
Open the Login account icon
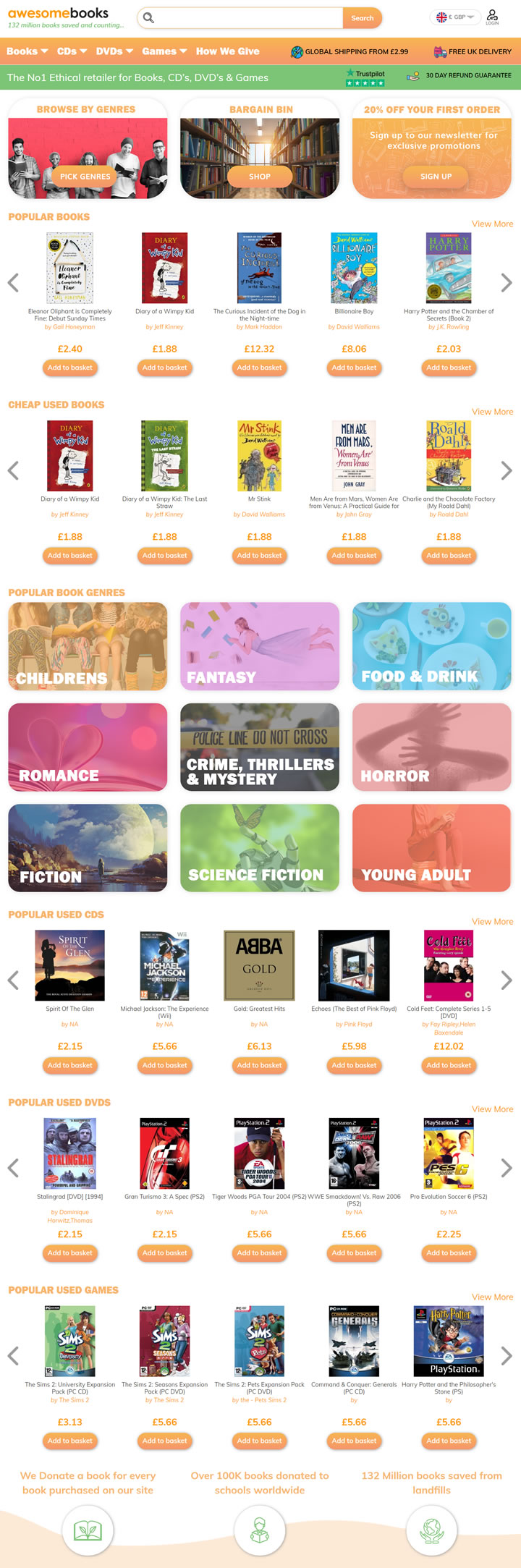click(492, 17)
